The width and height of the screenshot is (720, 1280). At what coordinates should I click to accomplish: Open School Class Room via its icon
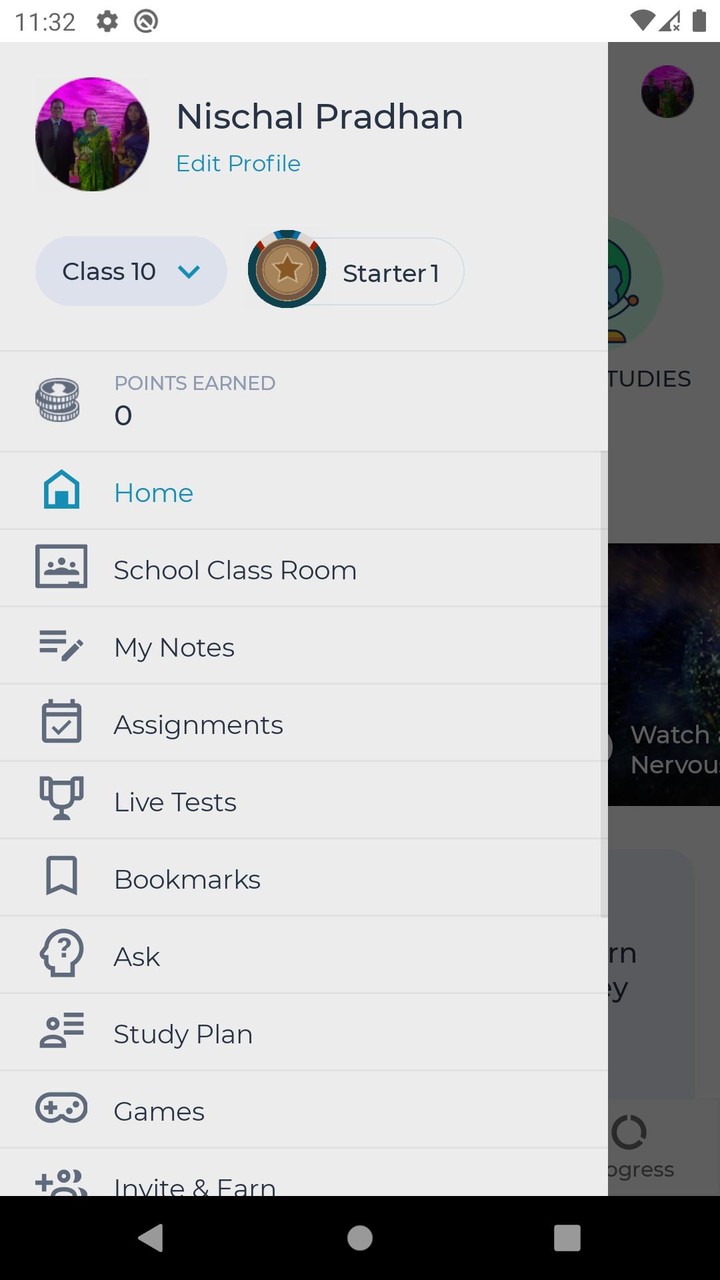[x=61, y=567]
